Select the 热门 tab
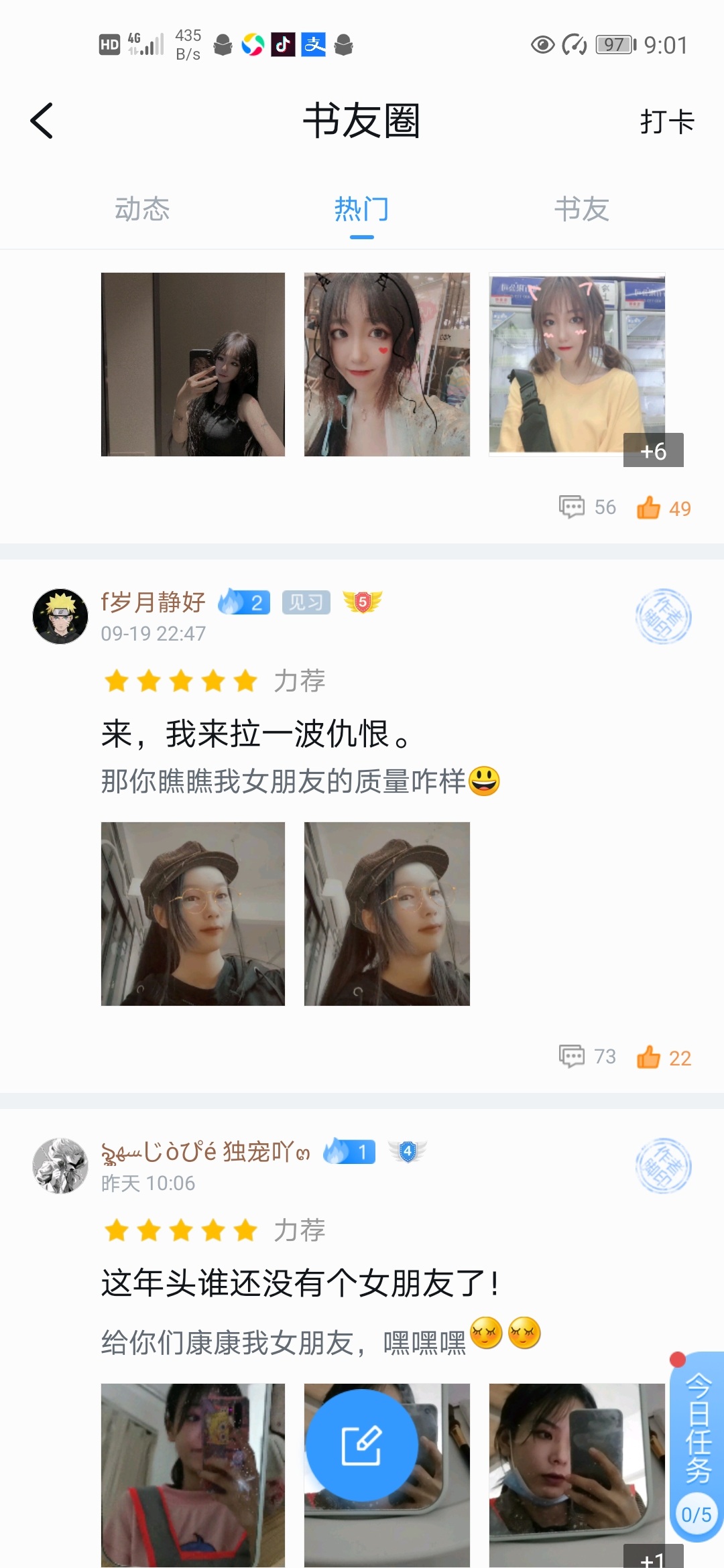The height and width of the screenshot is (1568, 724). coord(361,209)
